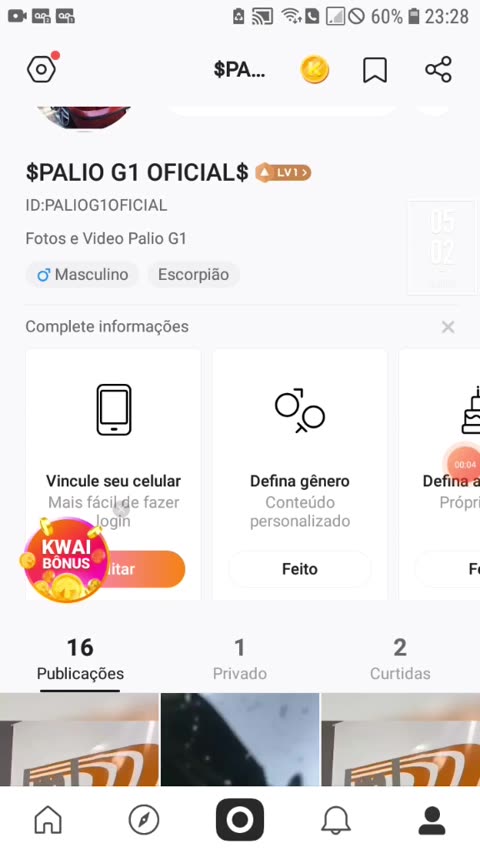Open the Kwai gold coin icon

(x=315, y=70)
